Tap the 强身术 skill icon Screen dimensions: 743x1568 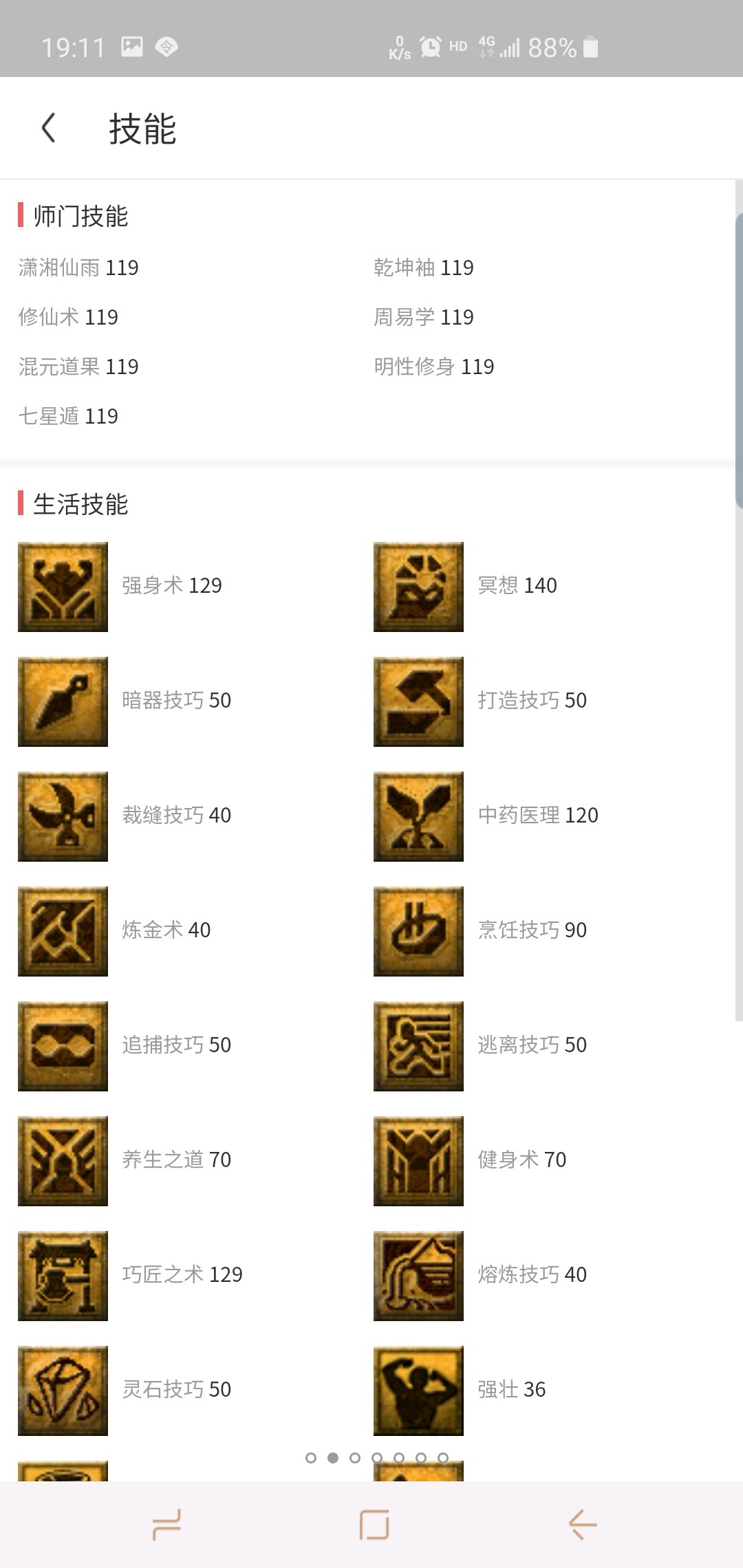63,587
